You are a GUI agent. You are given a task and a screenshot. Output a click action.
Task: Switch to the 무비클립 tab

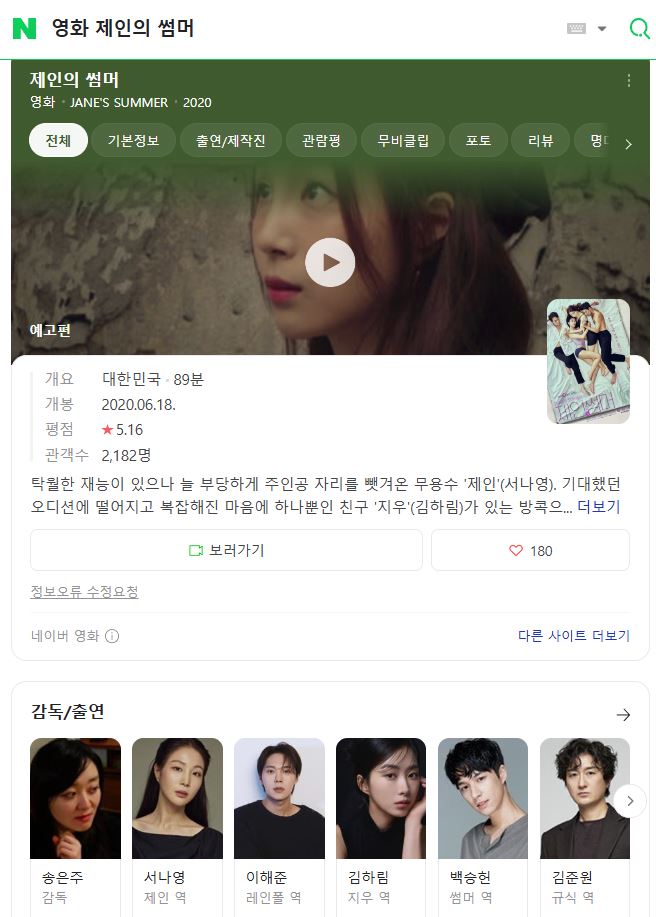tap(403, 141)
